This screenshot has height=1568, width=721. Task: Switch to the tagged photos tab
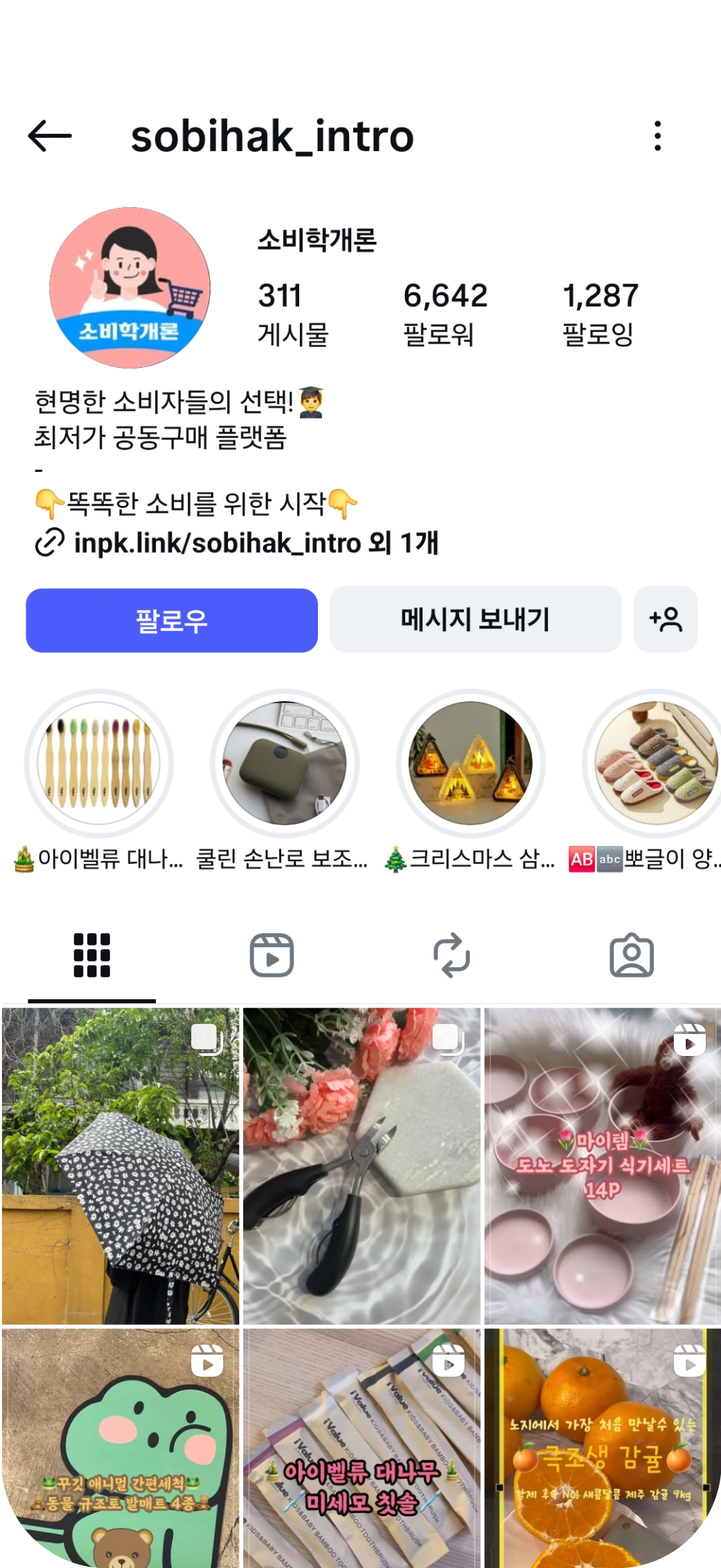click(631, 955)
